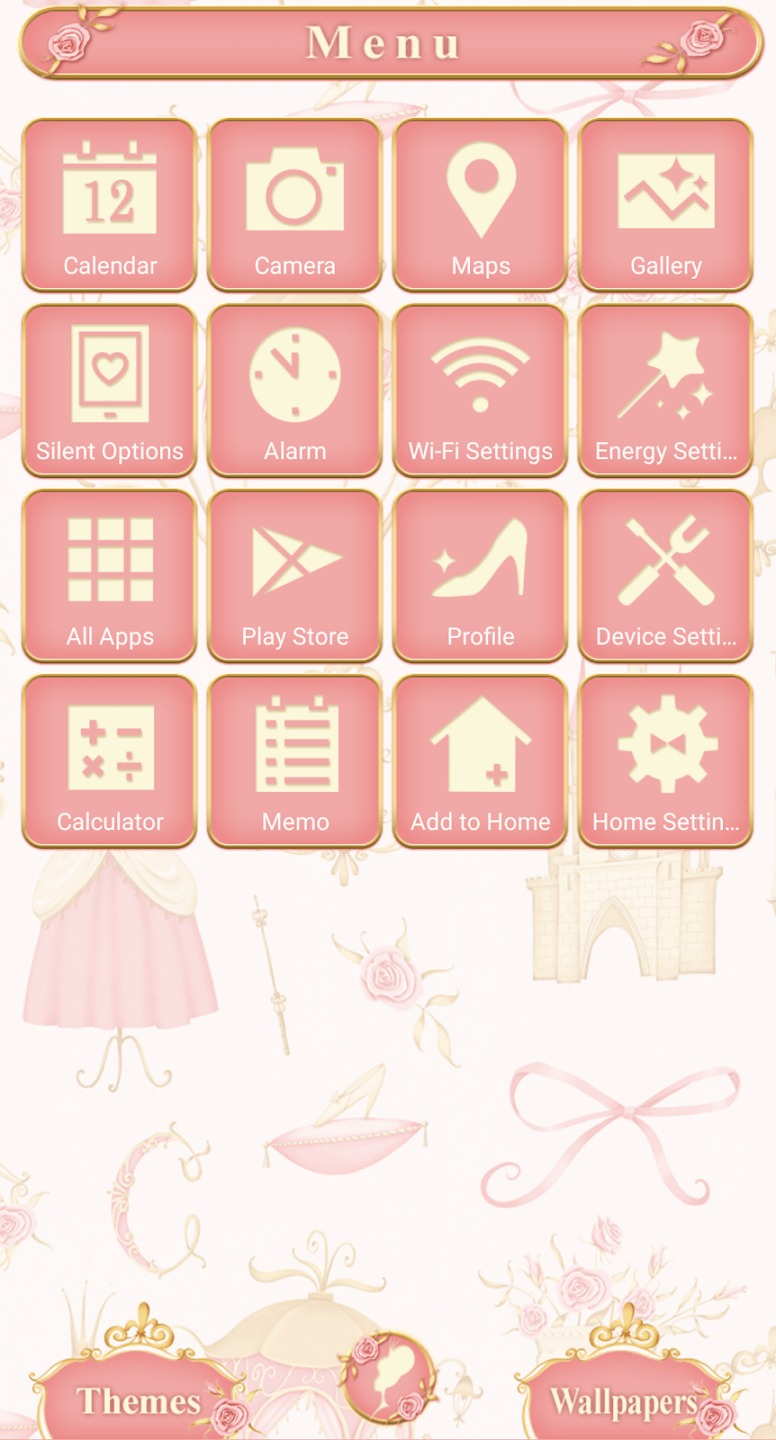Screen dimensions: 776x1440
Task: Open the Gallery tile
Action: click(x=666, y=205)
